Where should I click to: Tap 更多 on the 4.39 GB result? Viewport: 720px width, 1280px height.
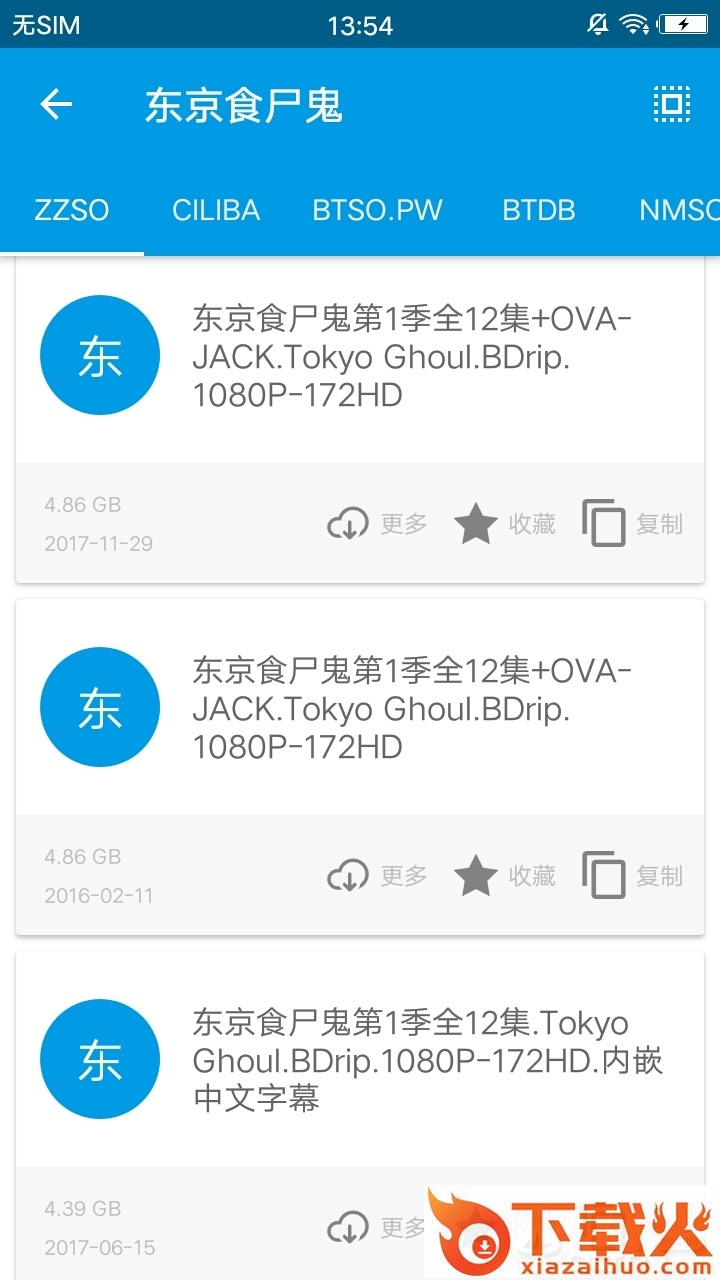[378, 1226]
